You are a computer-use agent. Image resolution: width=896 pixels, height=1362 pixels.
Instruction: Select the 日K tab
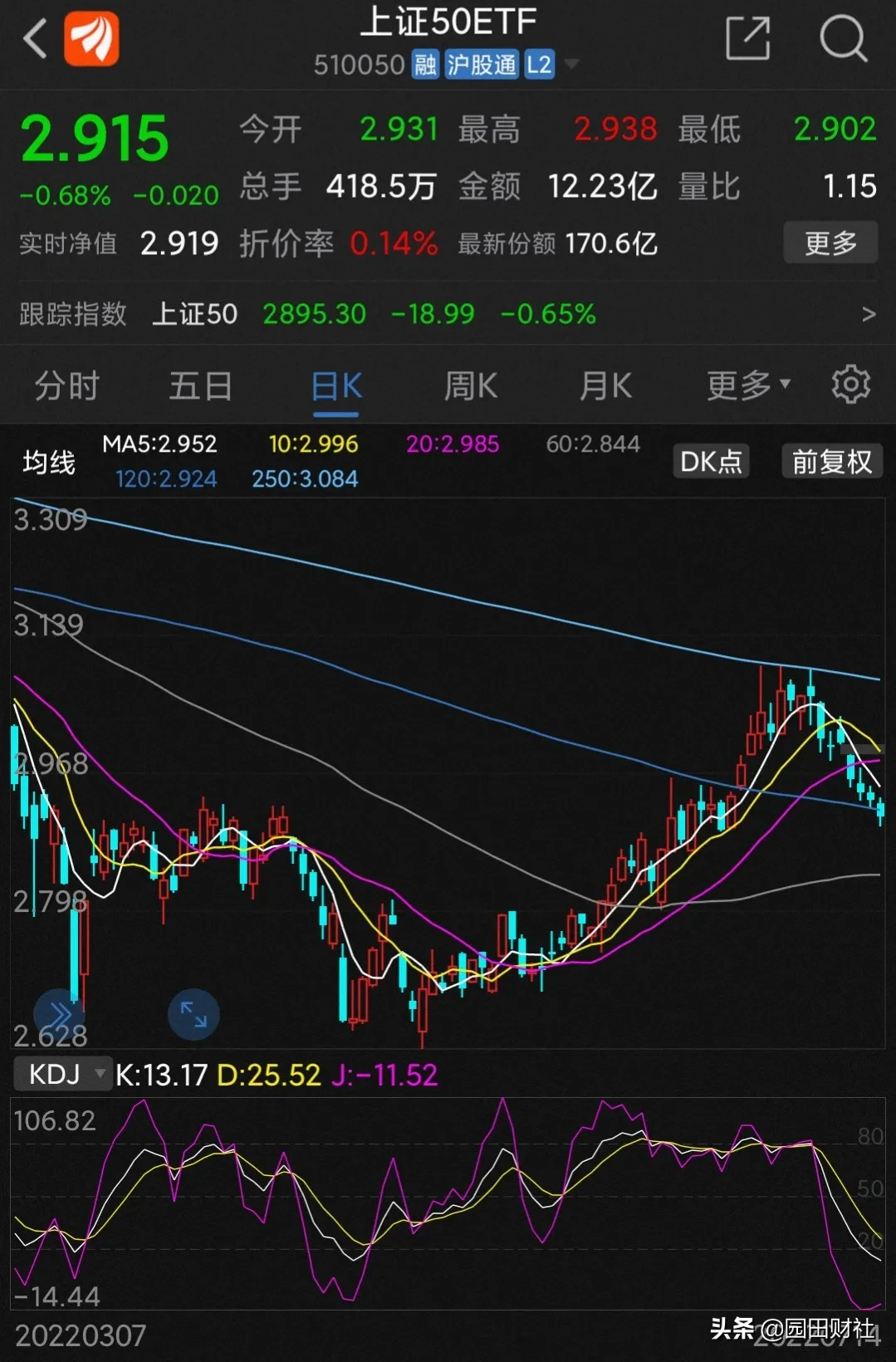pos(336,386)
